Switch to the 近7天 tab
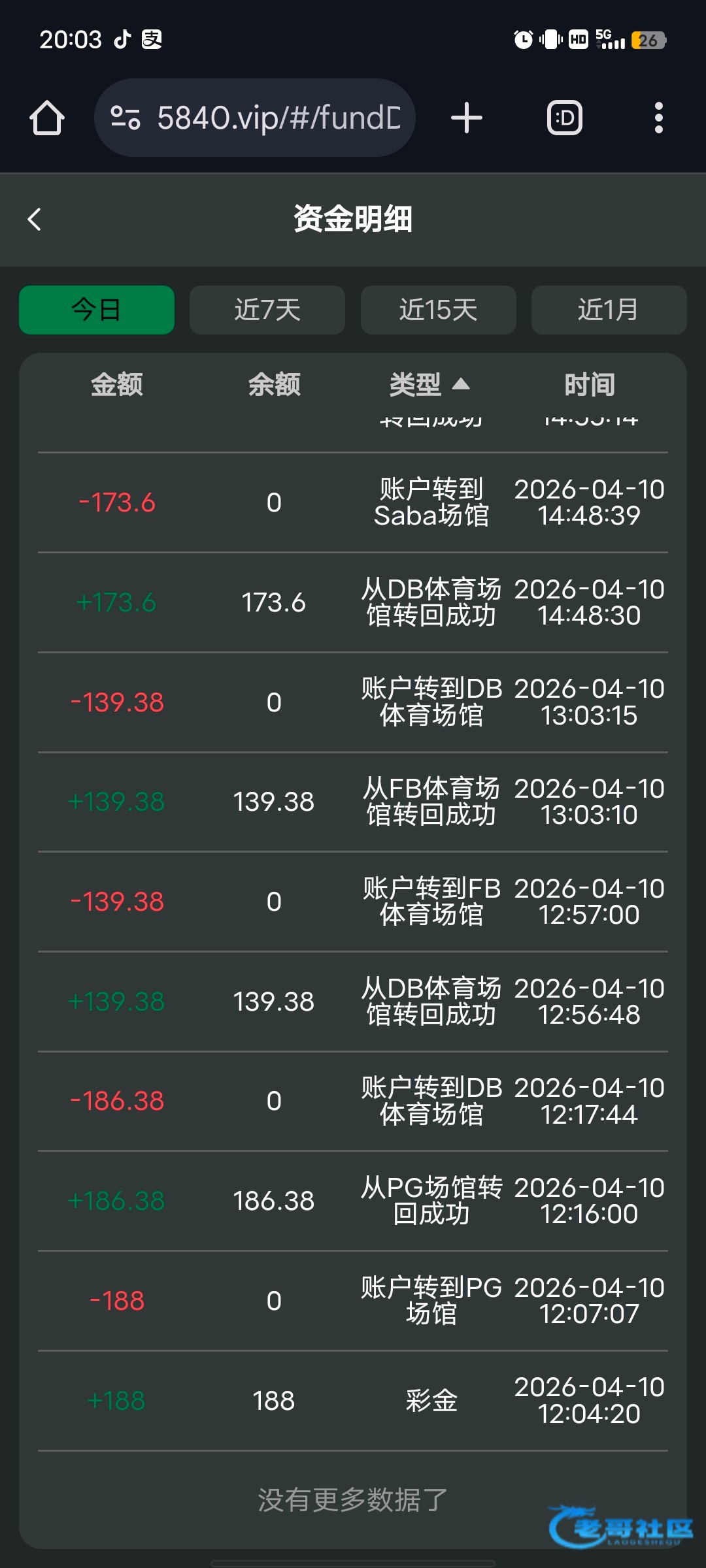Screen dimensions: 706x1568 pyautogui.click(x=267, y=310)
